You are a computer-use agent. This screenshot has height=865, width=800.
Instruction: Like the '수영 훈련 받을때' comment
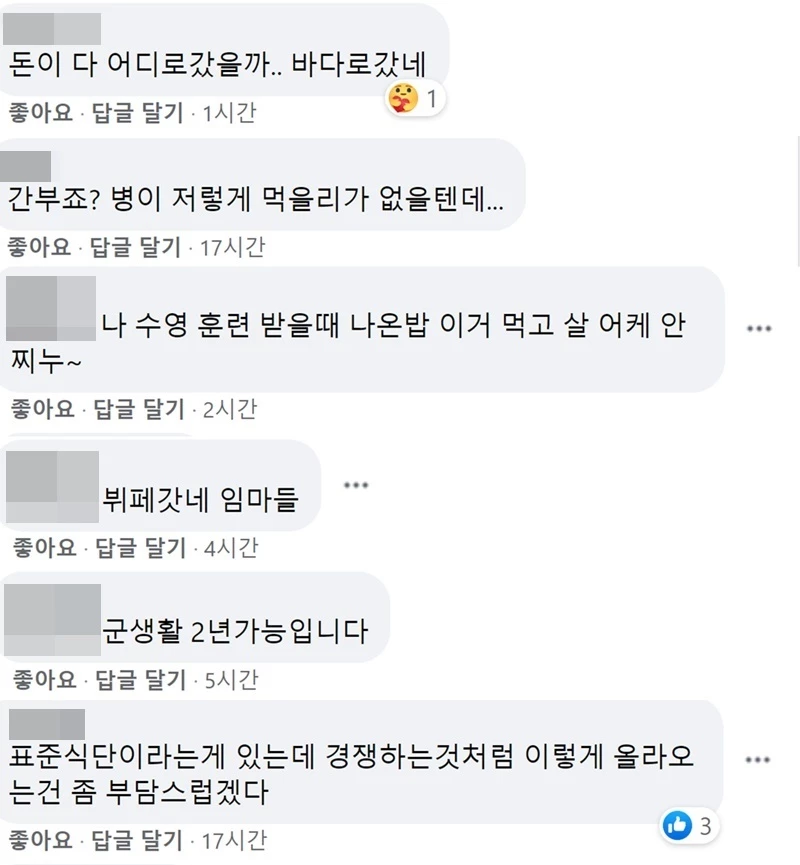click(x=42, y=408)
